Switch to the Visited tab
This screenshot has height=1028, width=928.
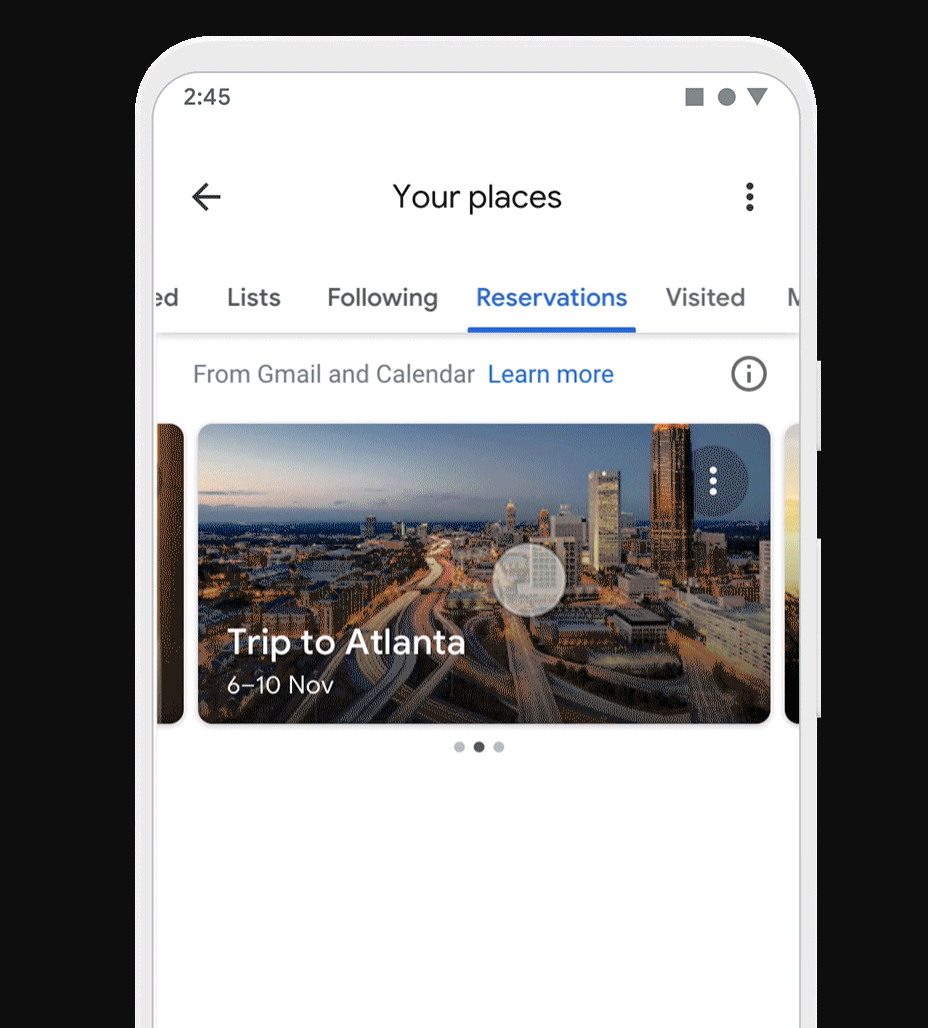pos(705,298)
